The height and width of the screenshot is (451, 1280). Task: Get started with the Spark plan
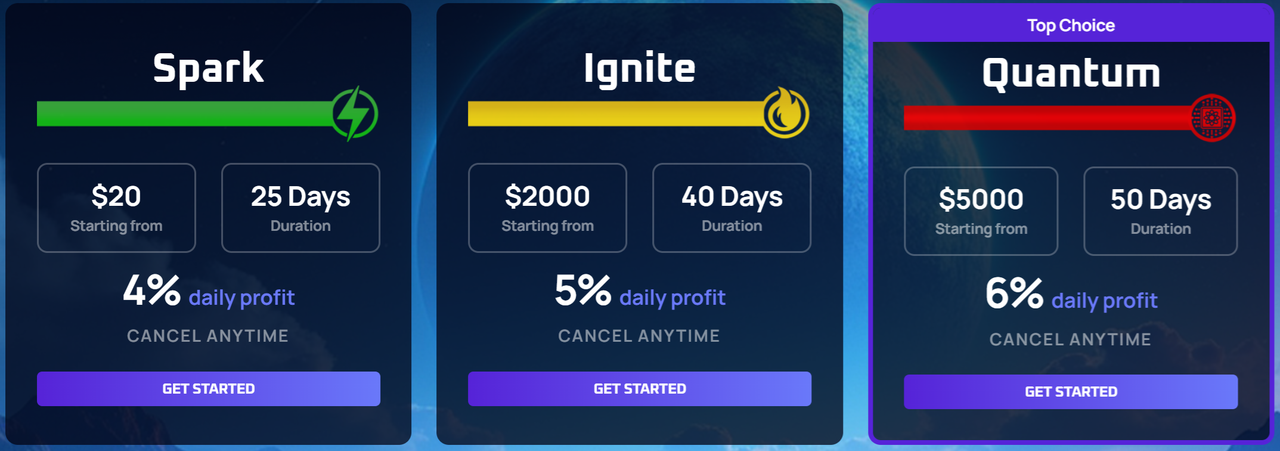point(208,389)
